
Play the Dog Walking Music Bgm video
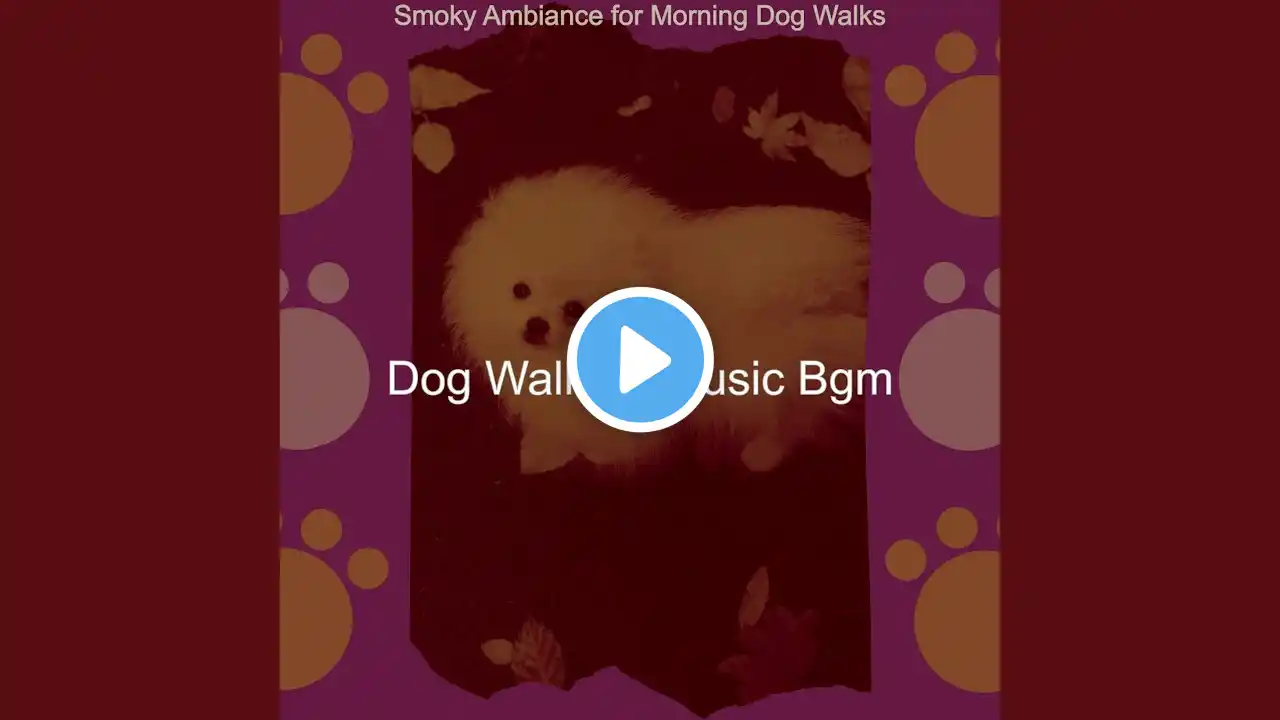tap(640, 360)
